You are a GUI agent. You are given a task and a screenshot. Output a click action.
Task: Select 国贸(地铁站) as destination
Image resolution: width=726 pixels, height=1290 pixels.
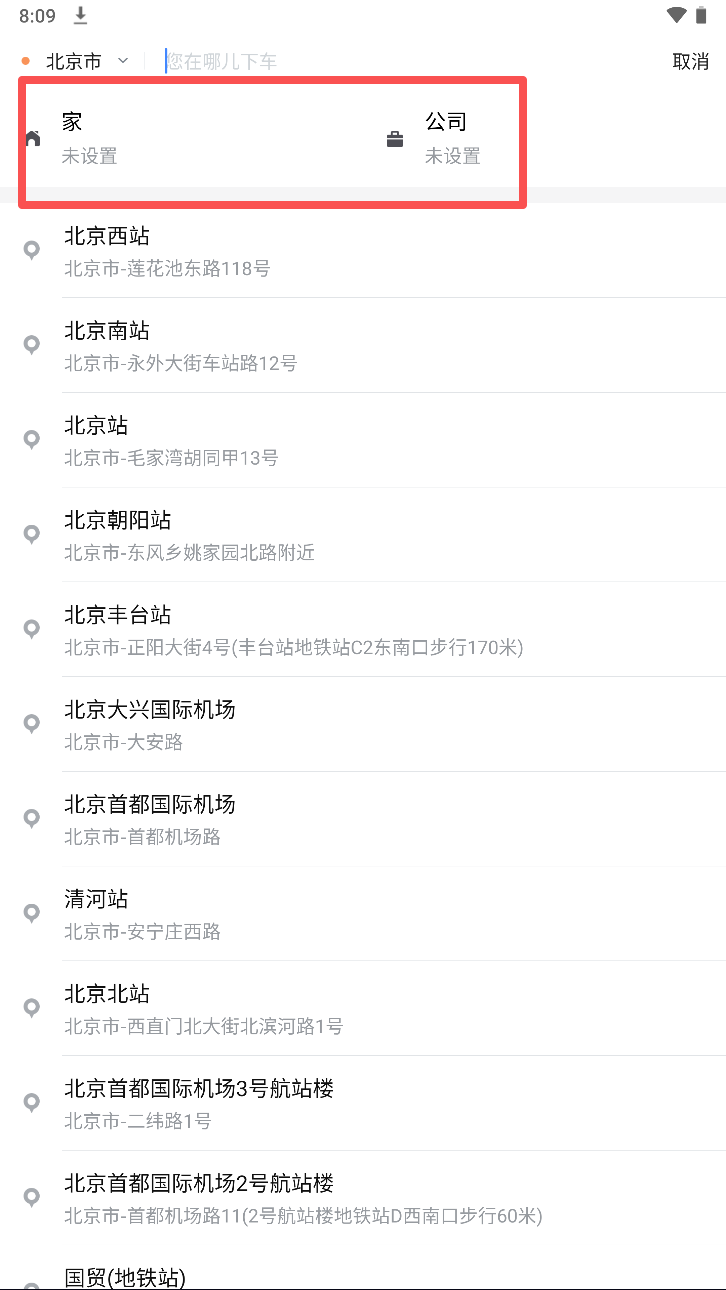tap(300, 1276)
